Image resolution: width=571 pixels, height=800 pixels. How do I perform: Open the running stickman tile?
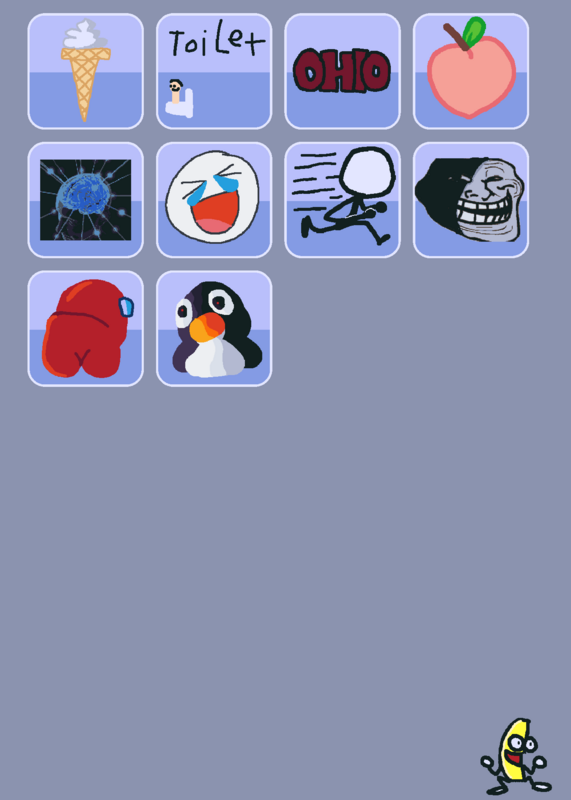pyautogui.click(x=342, y=200)
